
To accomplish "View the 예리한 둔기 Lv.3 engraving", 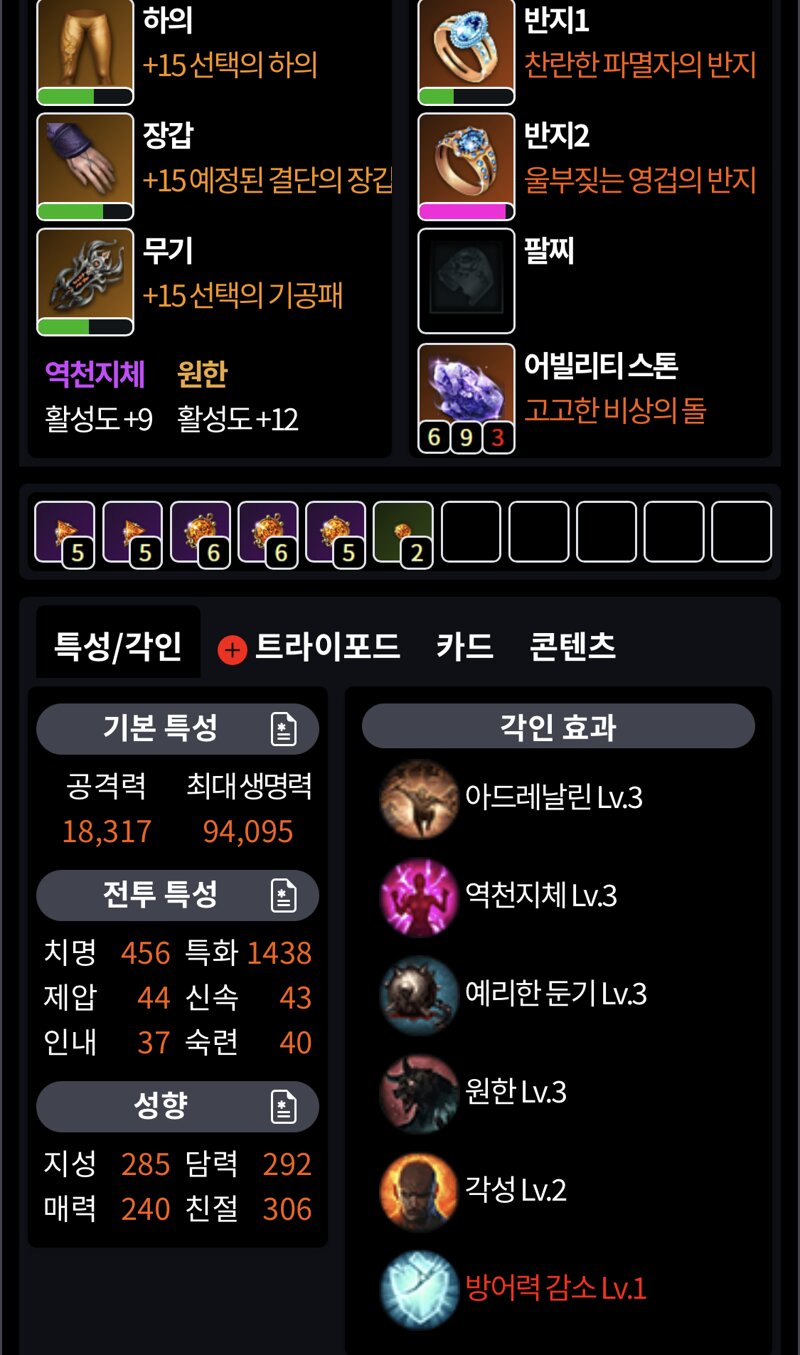I will 513,993.
